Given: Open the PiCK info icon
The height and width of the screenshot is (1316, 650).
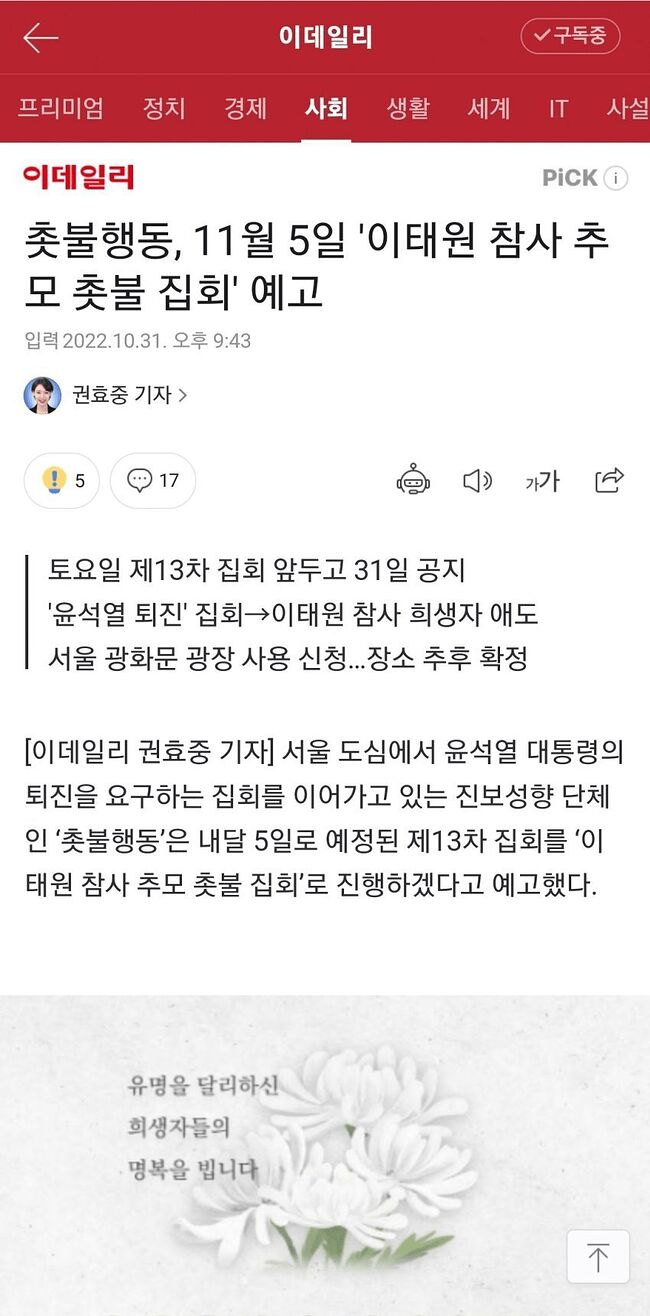Looking at the screenshot, I should click(x=617, y=178).
